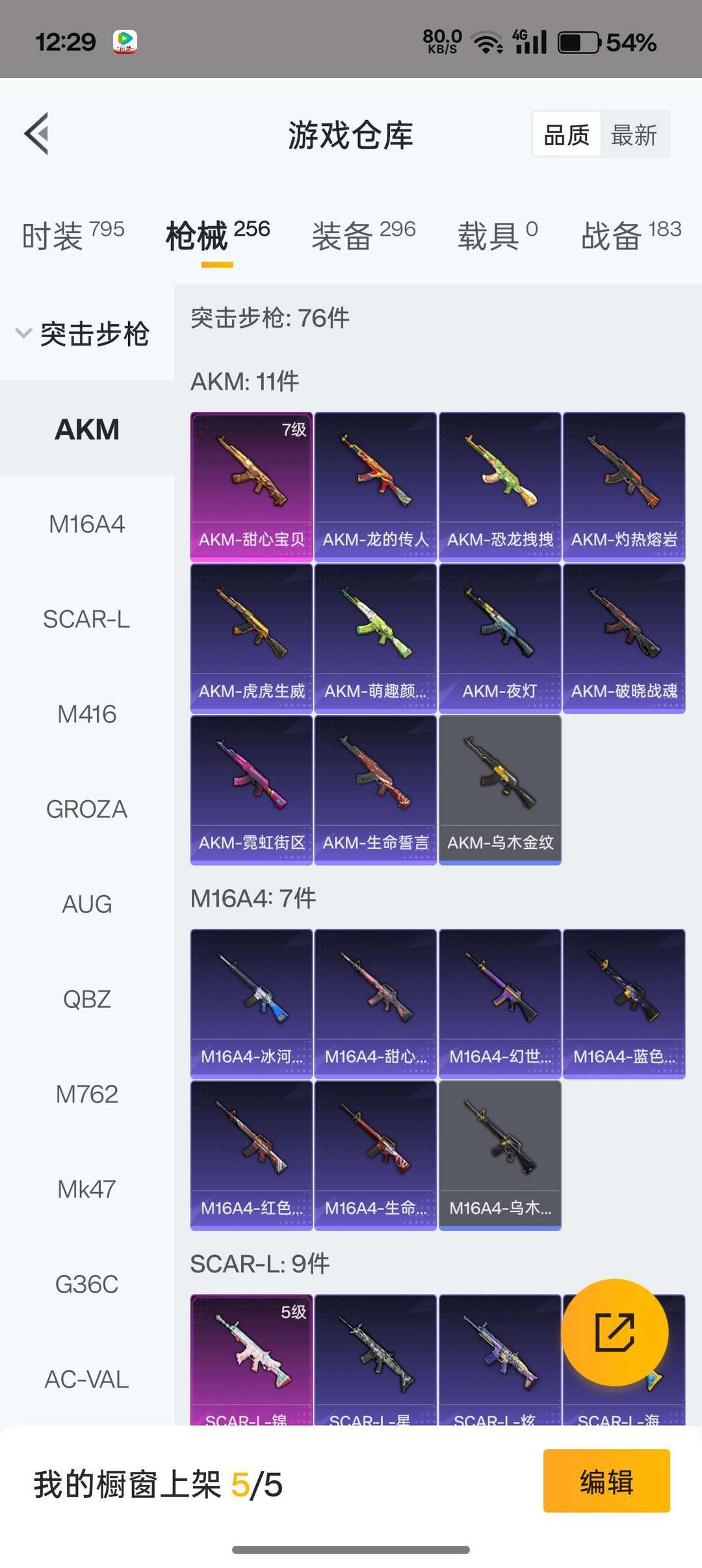Open the AKM-甜心宝贝 skin tile
The width and height of the screenshot is (702, 1568).
251,487
